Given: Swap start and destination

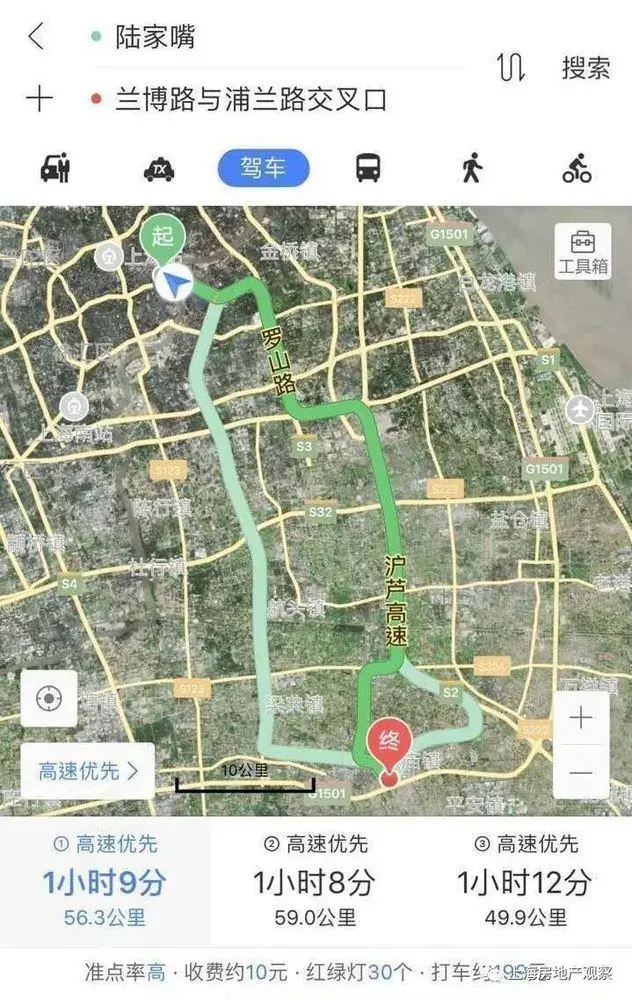Looking at the screenshot, I should pyautogui.click(x=510, y=68).
